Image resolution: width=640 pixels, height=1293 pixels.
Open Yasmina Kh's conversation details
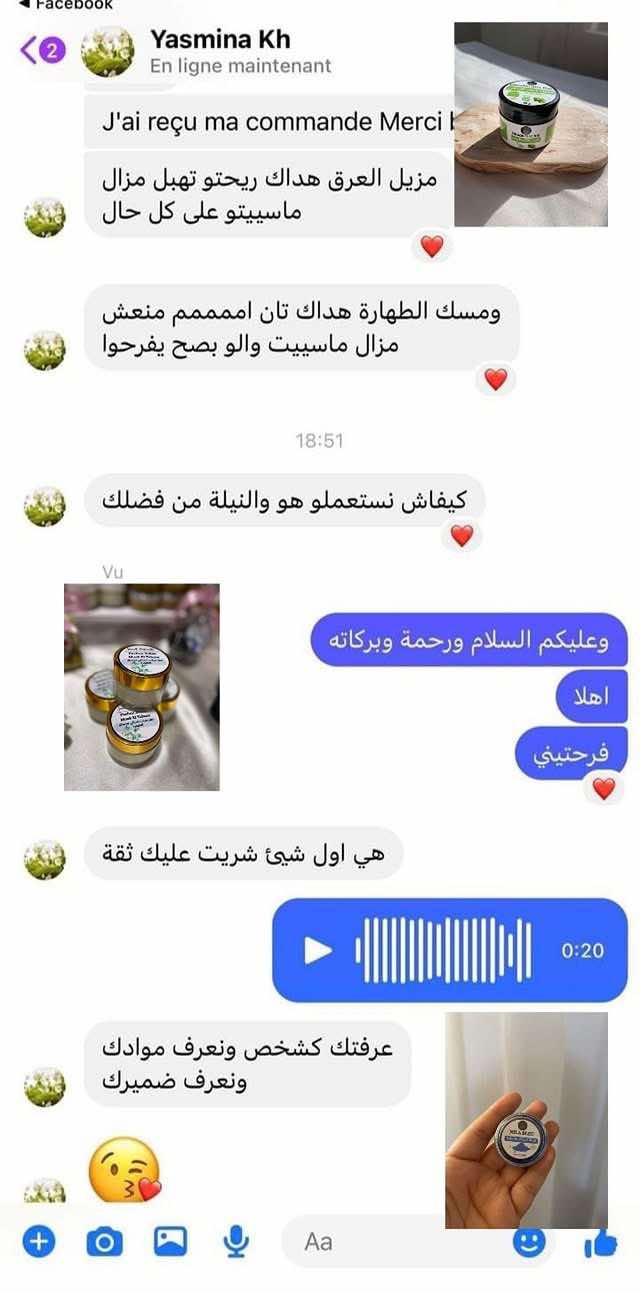point(222,40)
